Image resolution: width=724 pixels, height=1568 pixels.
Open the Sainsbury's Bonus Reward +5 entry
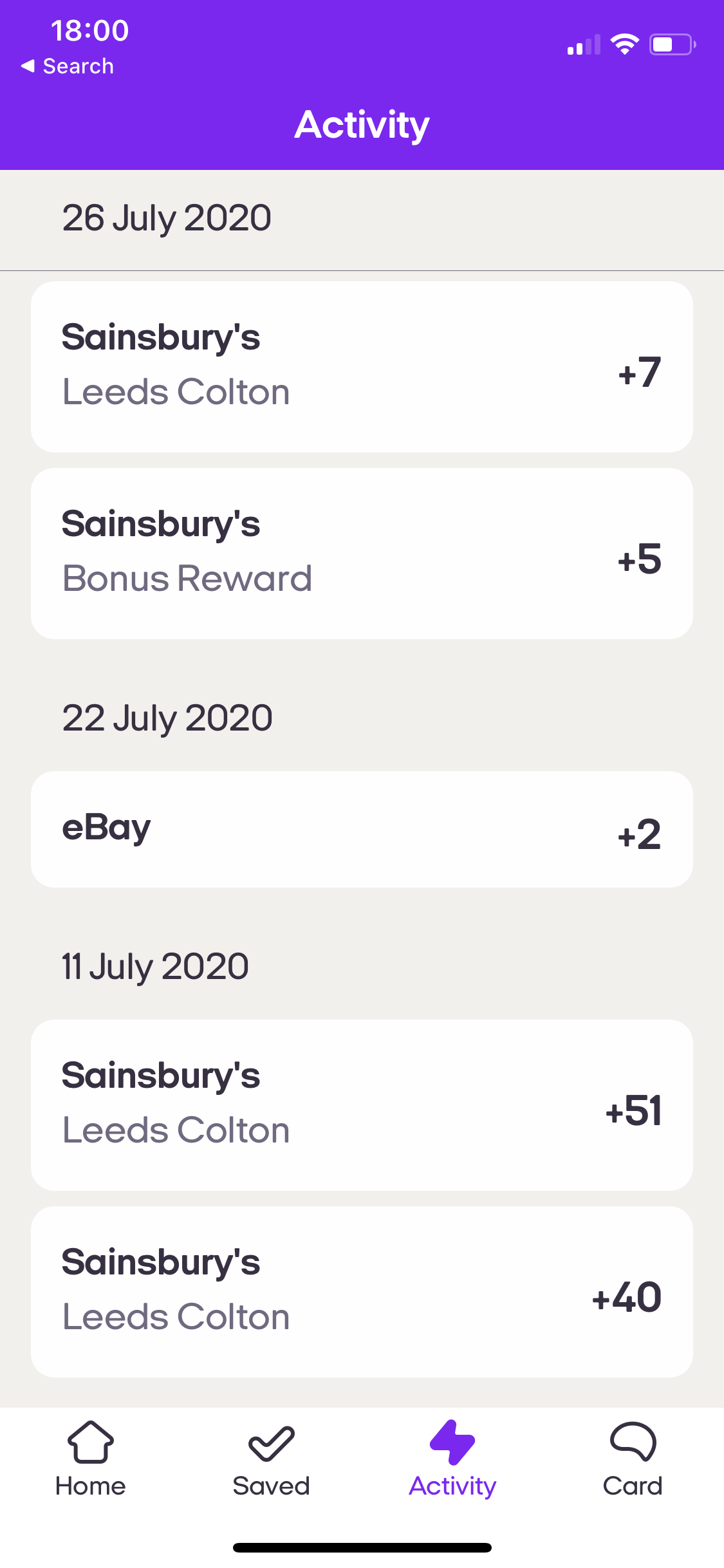[362, 554]
